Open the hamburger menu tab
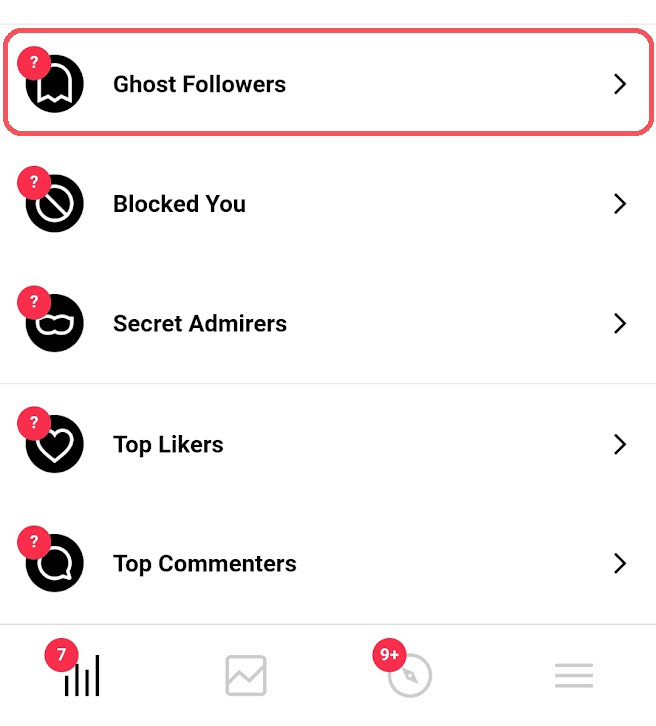Screen dimensions: 656x726 point(574,677)
